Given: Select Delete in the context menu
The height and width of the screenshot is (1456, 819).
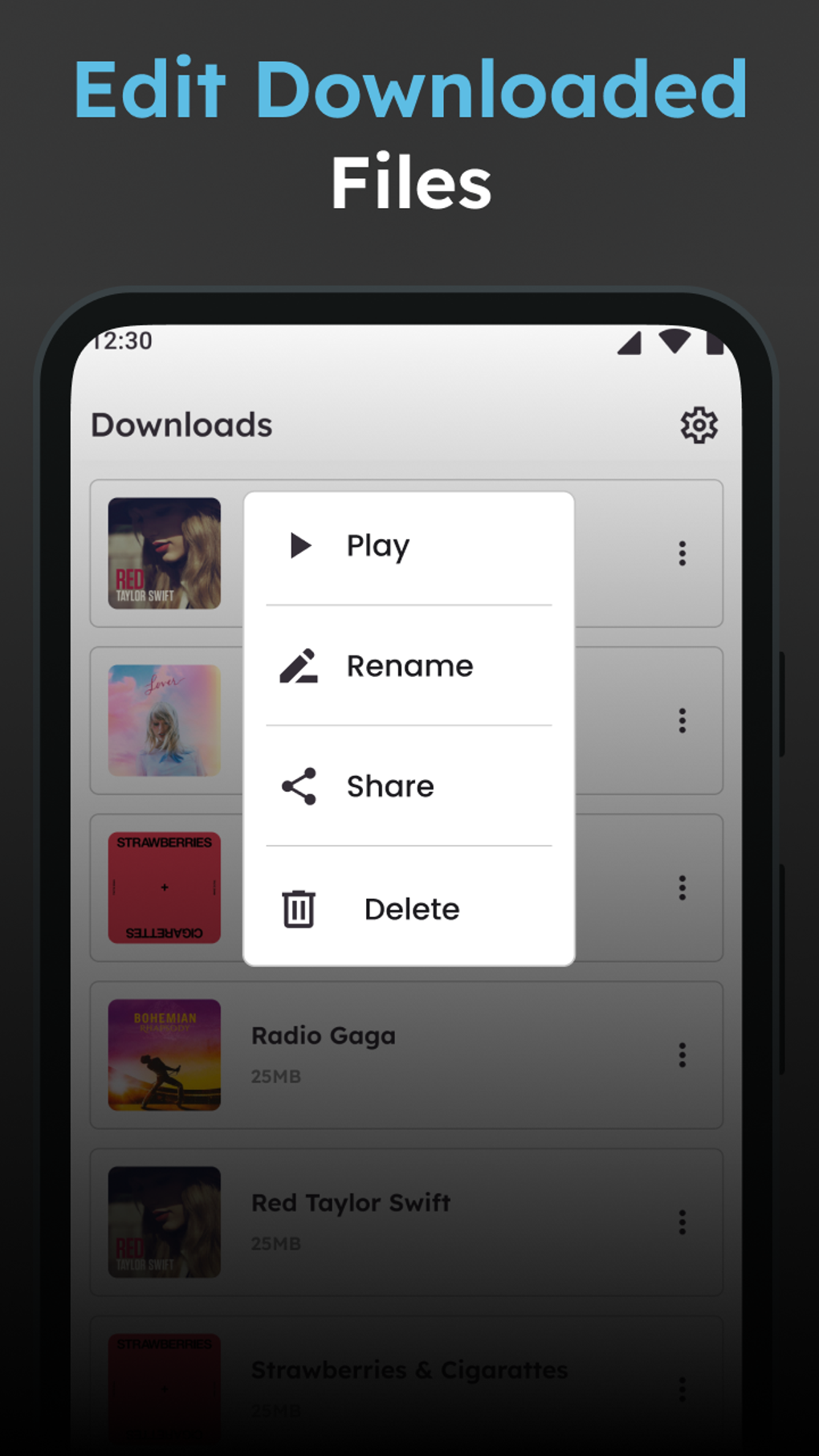Looking at the screenshot, I should pyautogui.click(x=410, y=909).
